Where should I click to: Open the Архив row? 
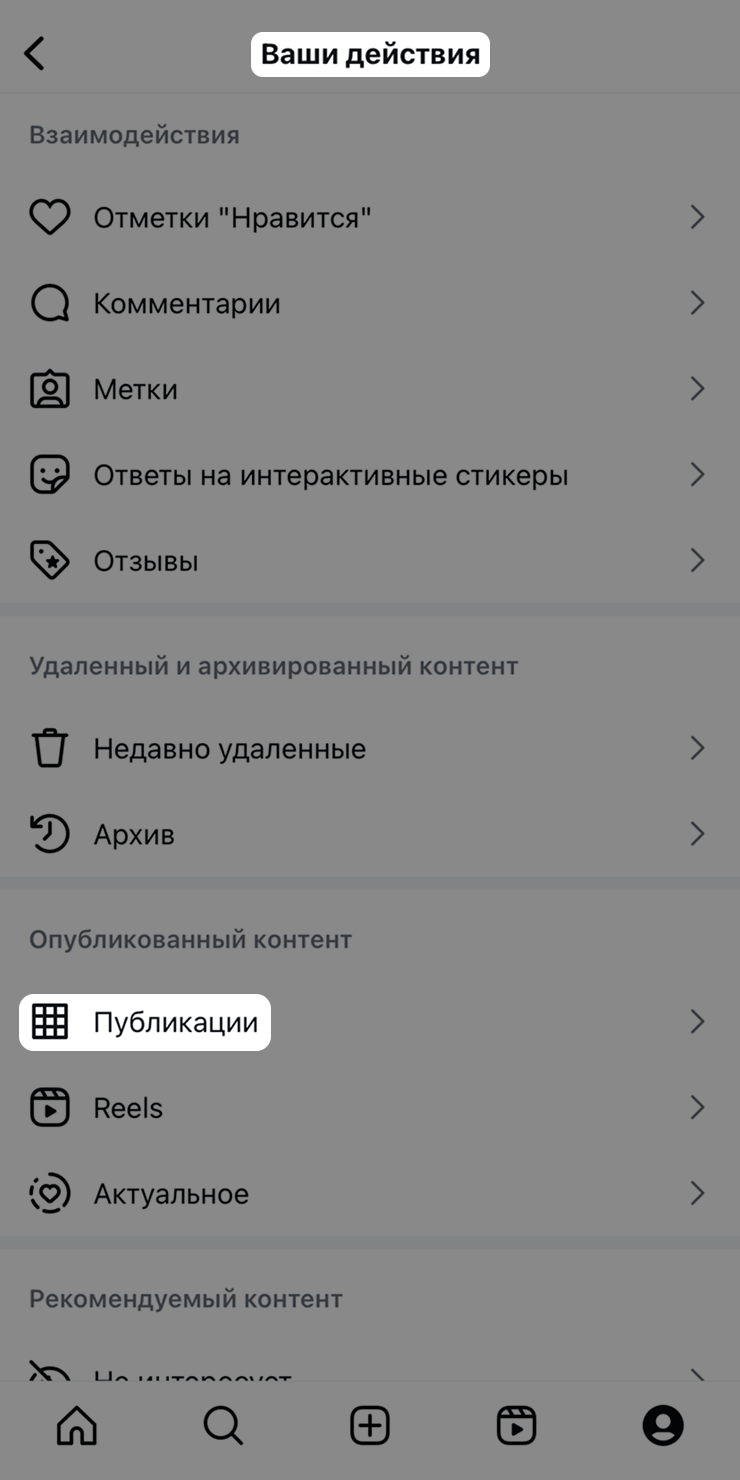(x=370, y=834)
